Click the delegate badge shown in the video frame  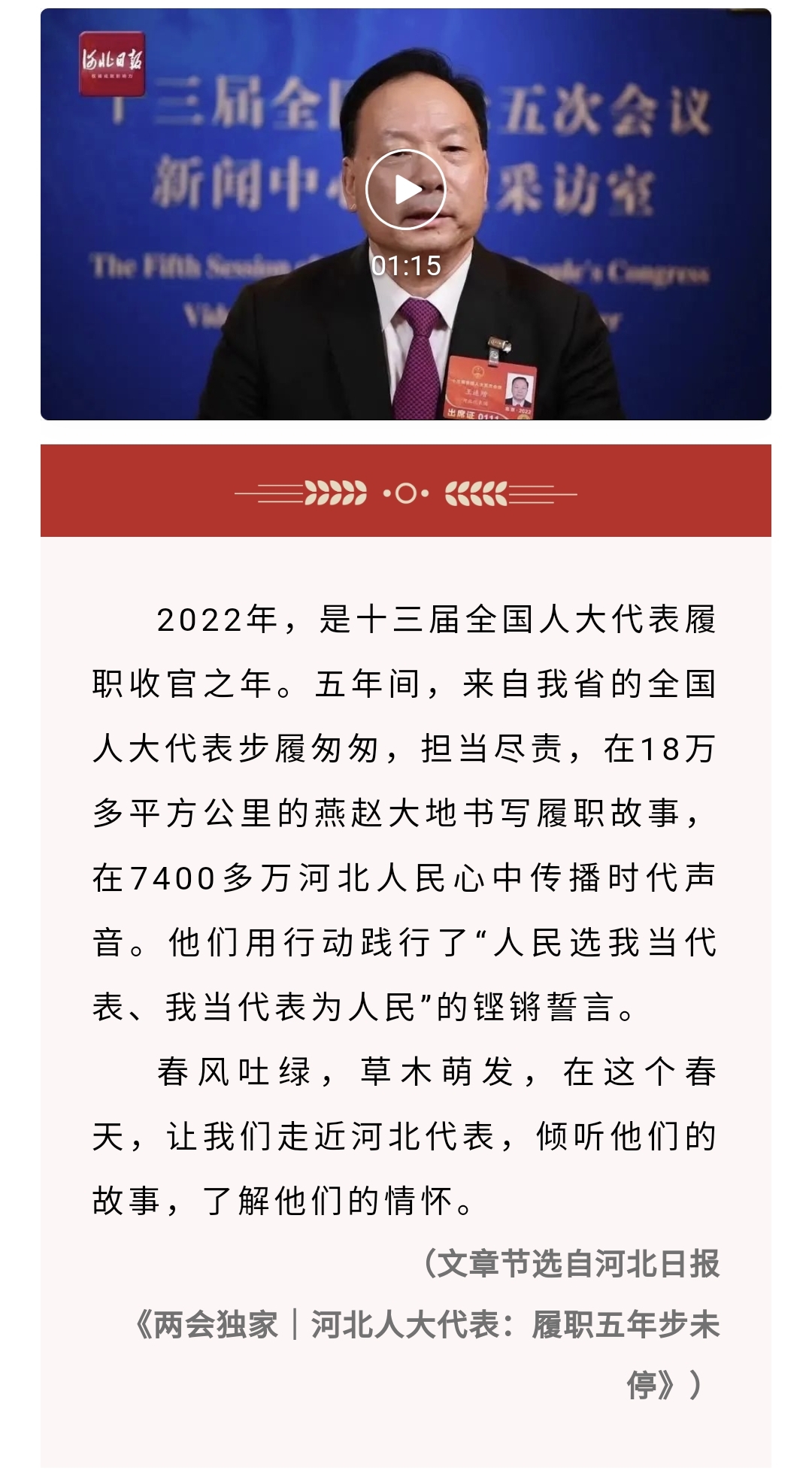tap(493, 391)
